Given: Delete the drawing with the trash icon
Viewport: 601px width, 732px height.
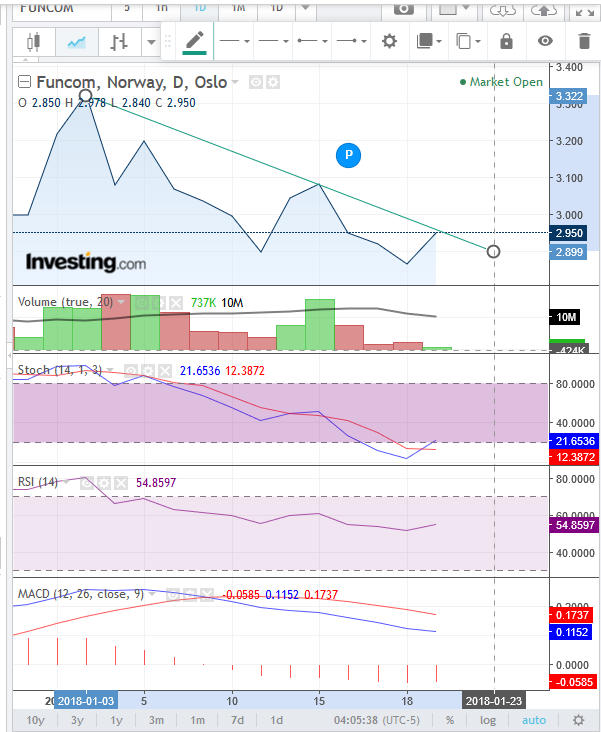Looking at the screenshot, I should [x=584, y=41].
